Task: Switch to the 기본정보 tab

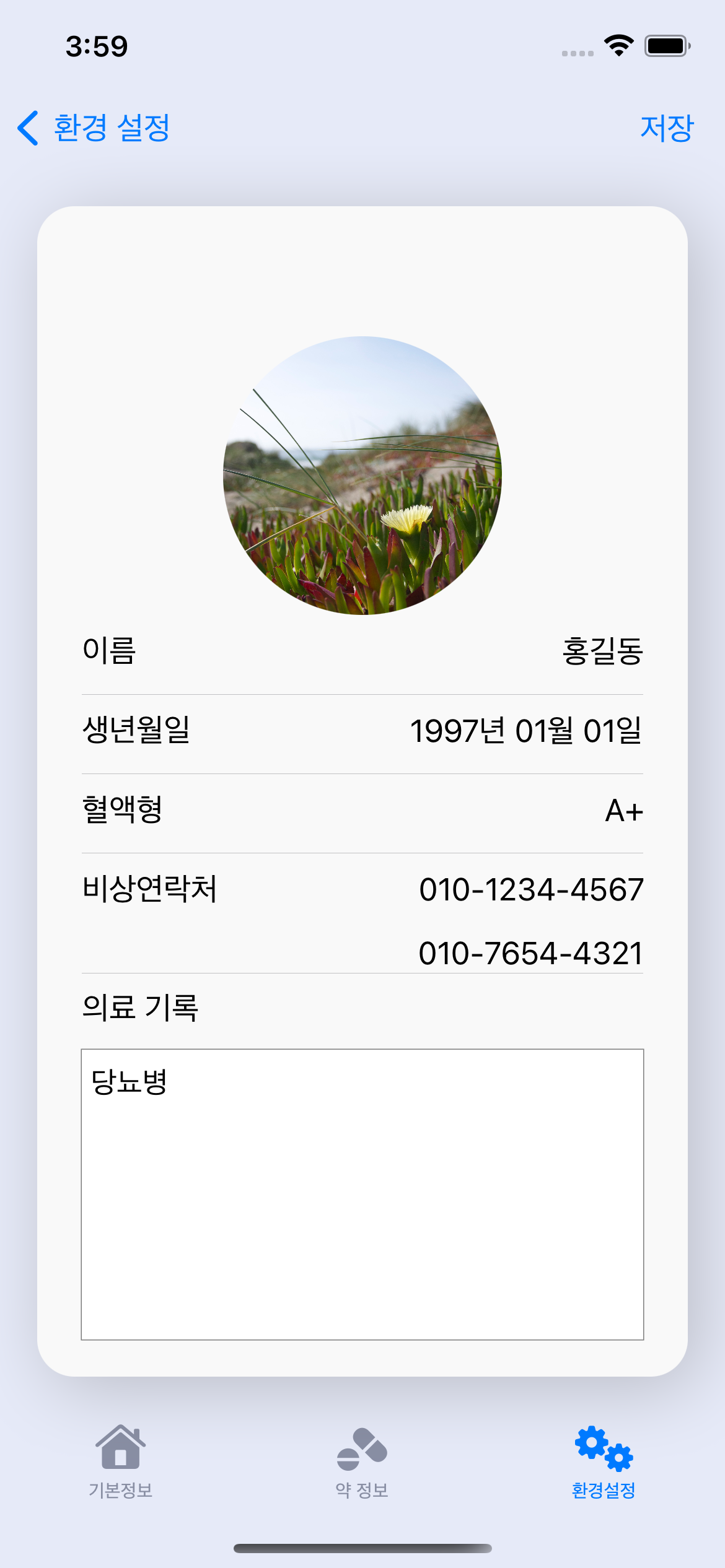Action: click(x=121, y=1461)
